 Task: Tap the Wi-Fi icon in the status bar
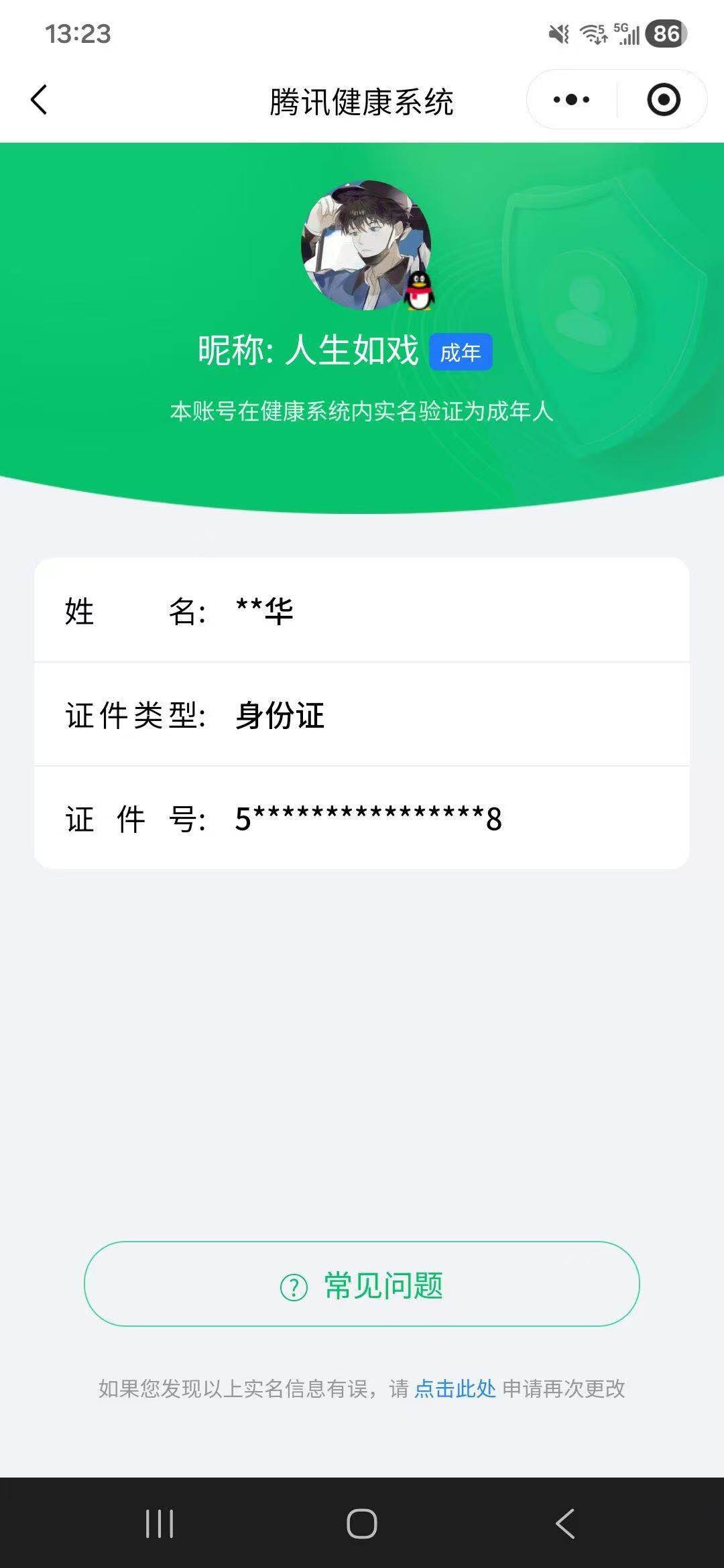tap(593, 32)
